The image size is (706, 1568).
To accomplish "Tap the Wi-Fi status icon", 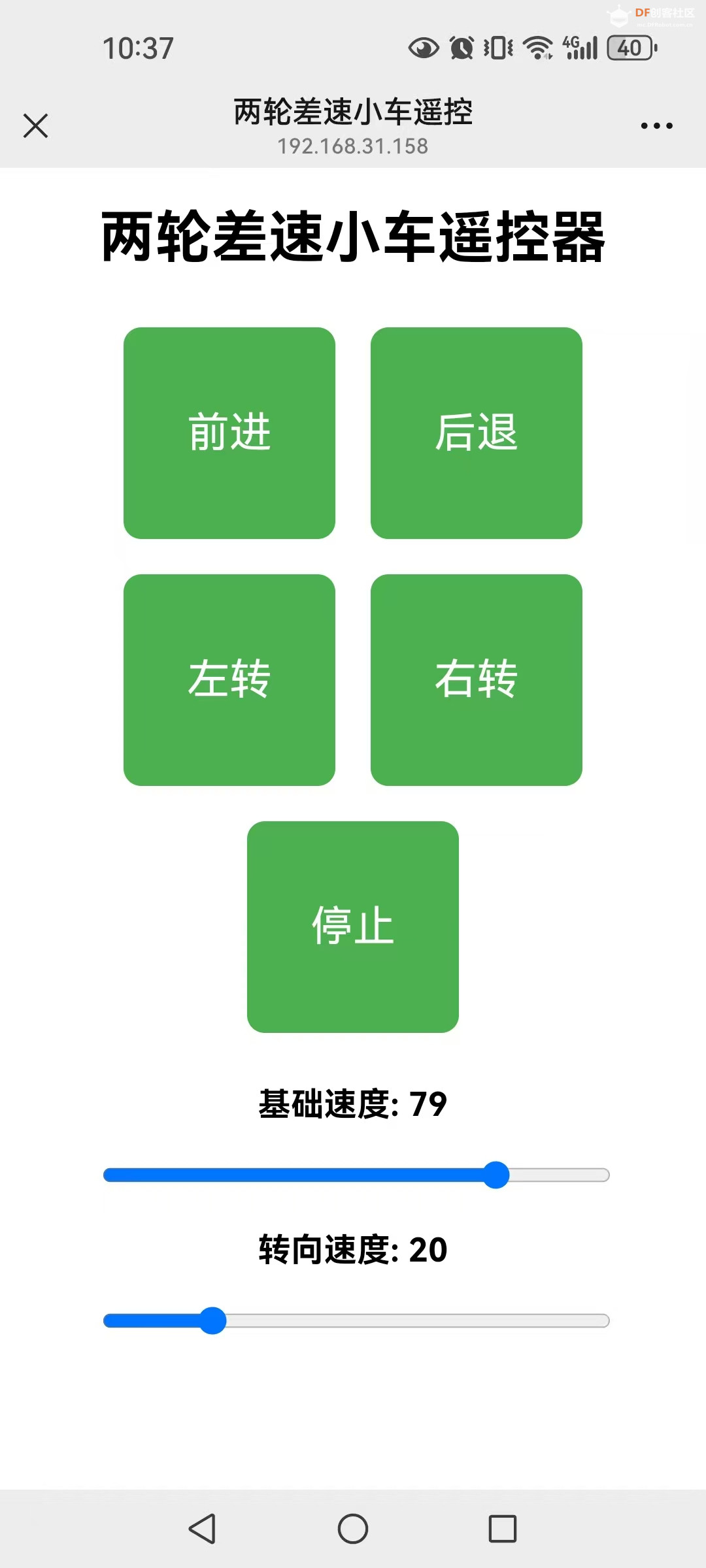I will pos(537,48).
